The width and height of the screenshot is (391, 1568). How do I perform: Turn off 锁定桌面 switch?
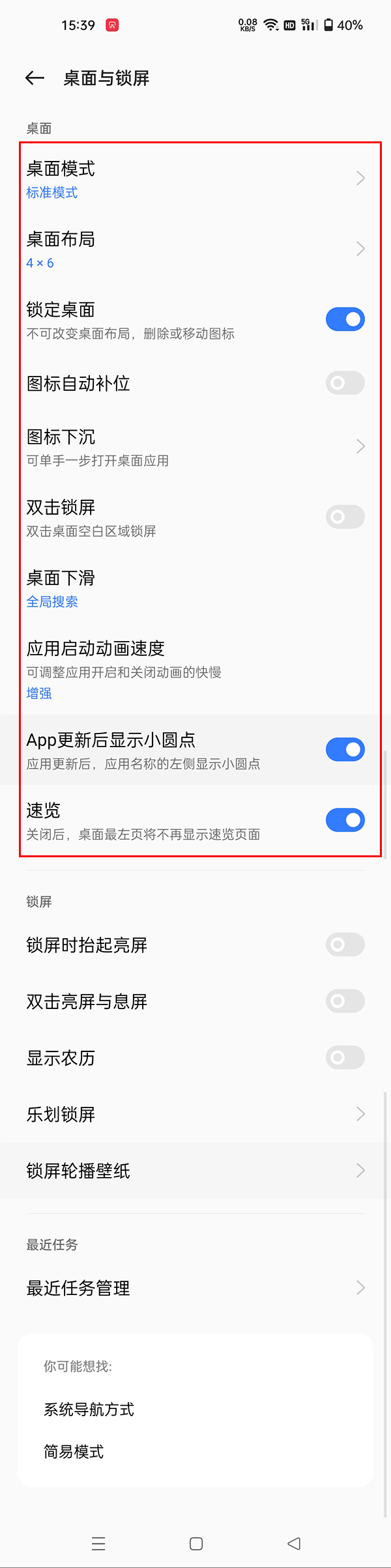point(345,319)
